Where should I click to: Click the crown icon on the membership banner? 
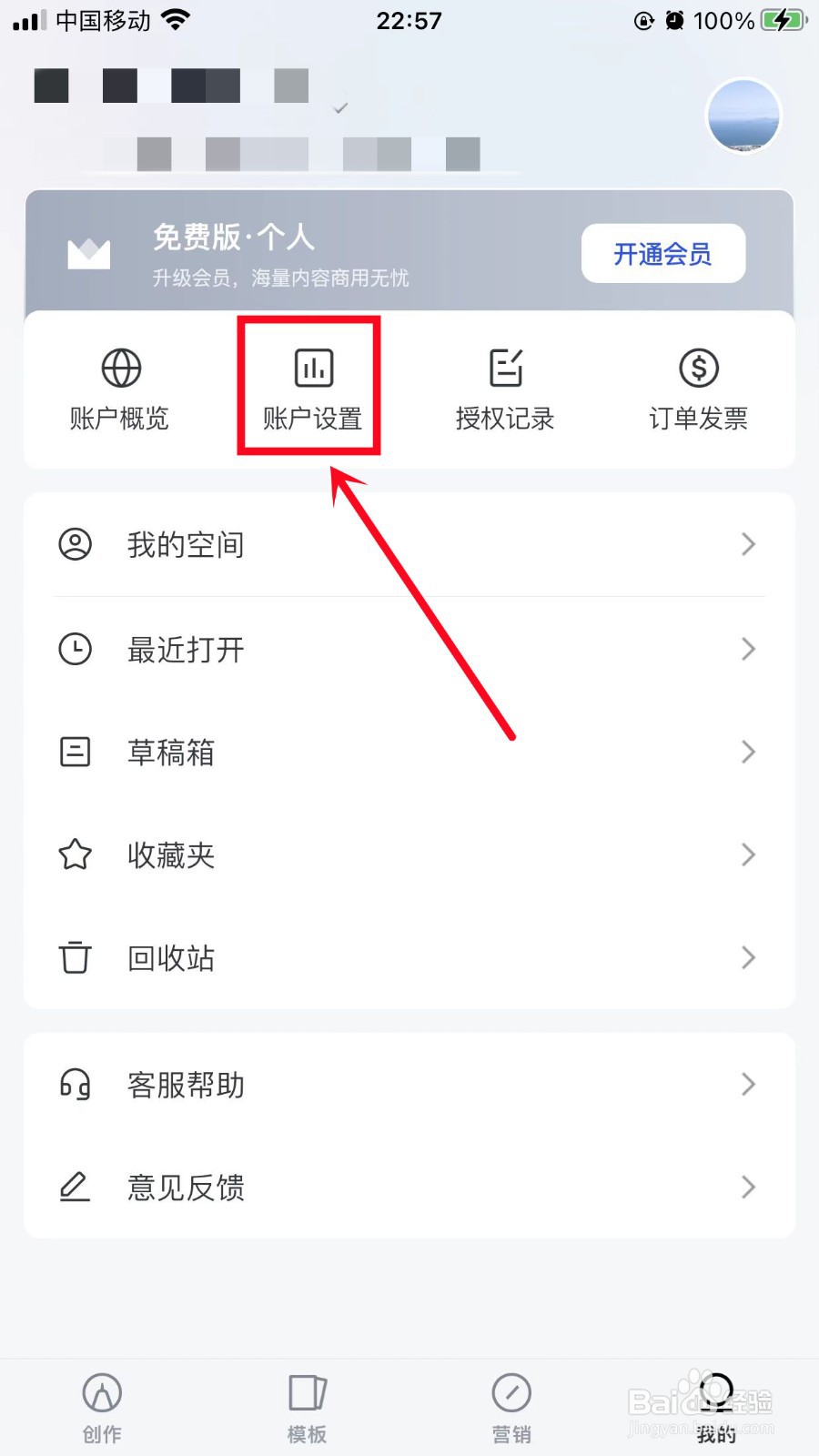88,253
